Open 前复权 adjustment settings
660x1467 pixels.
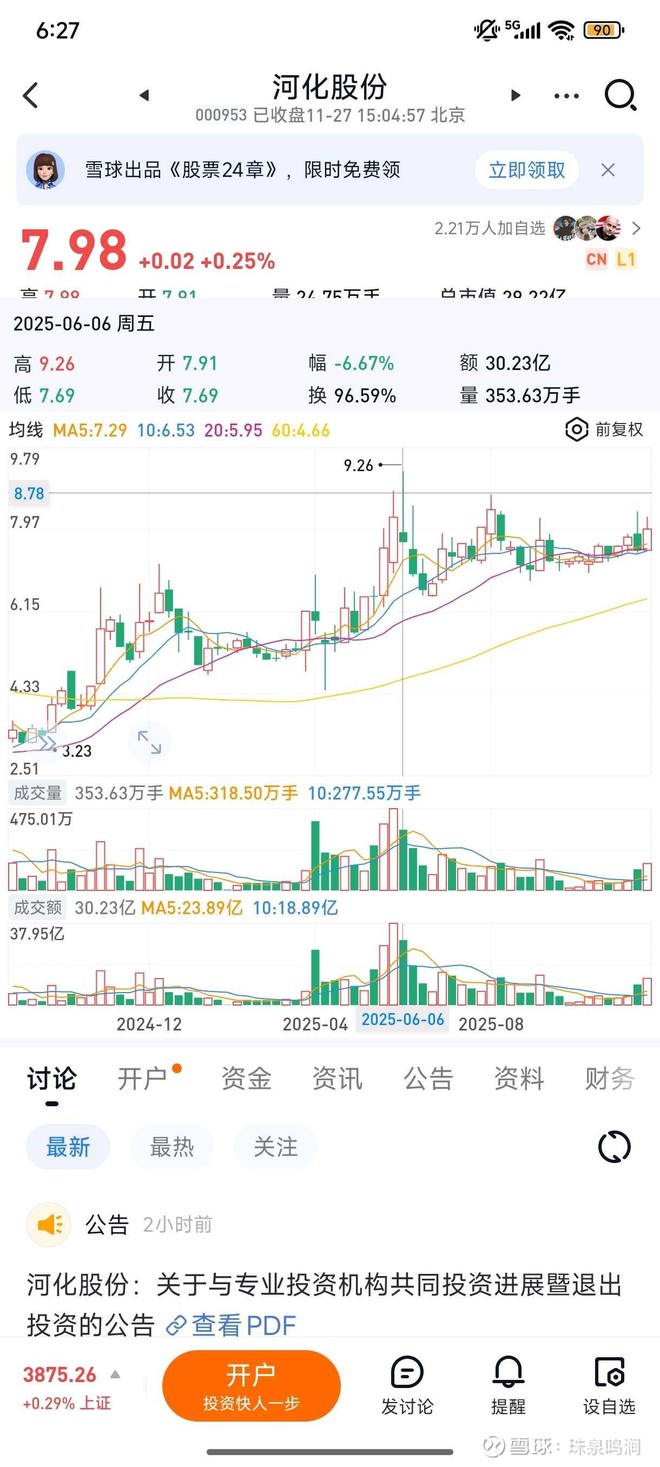[x=605, y=430]
